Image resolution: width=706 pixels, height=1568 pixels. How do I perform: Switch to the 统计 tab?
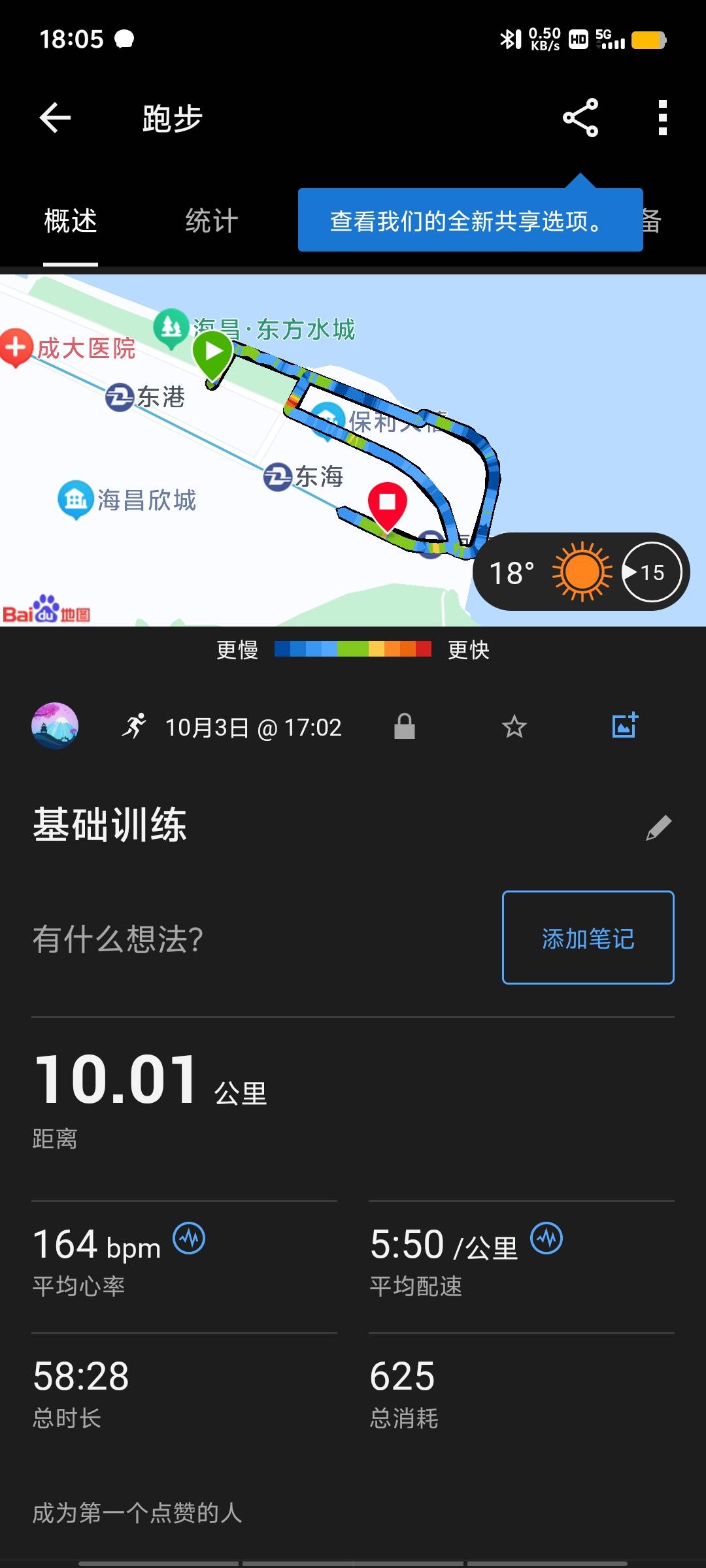click(210, 221)
